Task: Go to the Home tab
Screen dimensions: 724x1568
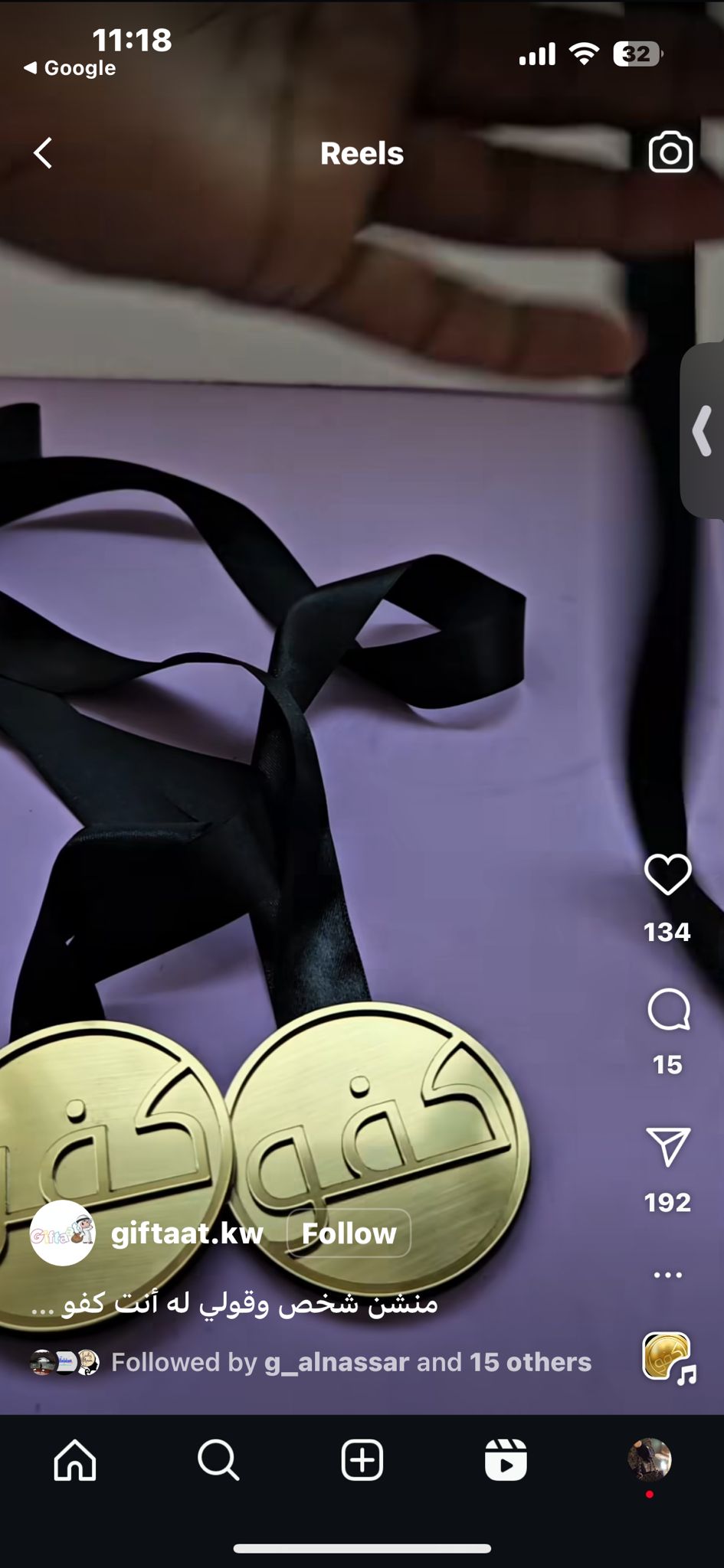Action: (75, 1460)
